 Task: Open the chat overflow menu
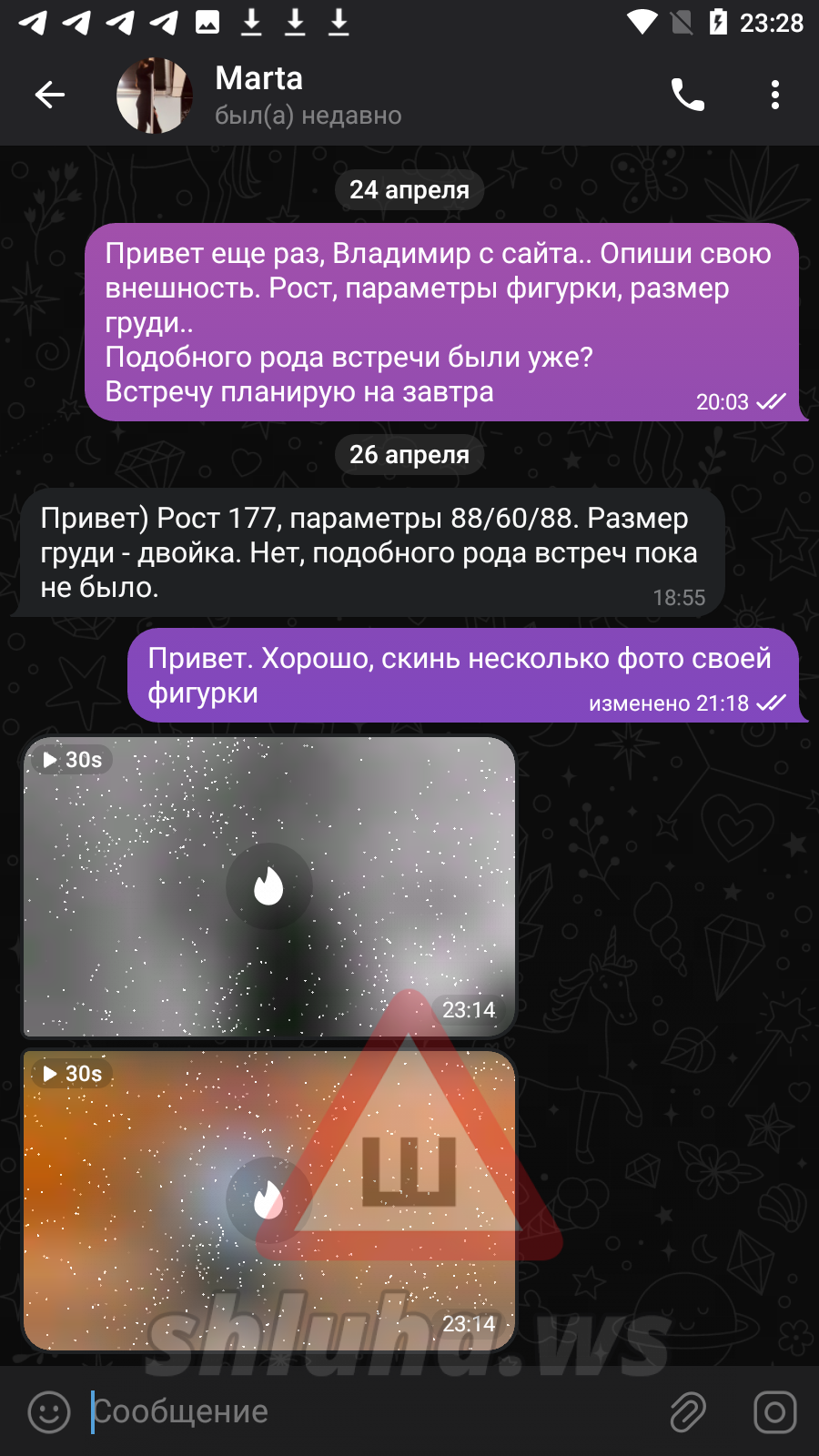(774, 95)
